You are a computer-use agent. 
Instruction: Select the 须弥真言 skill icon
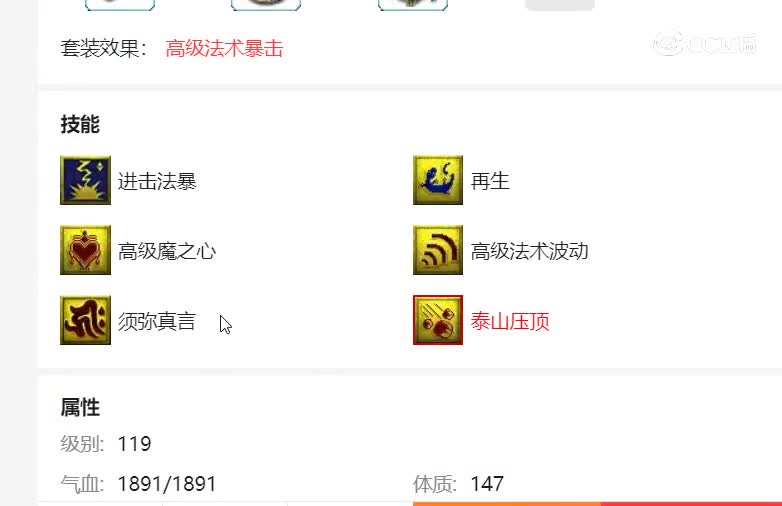click(85, 321)
